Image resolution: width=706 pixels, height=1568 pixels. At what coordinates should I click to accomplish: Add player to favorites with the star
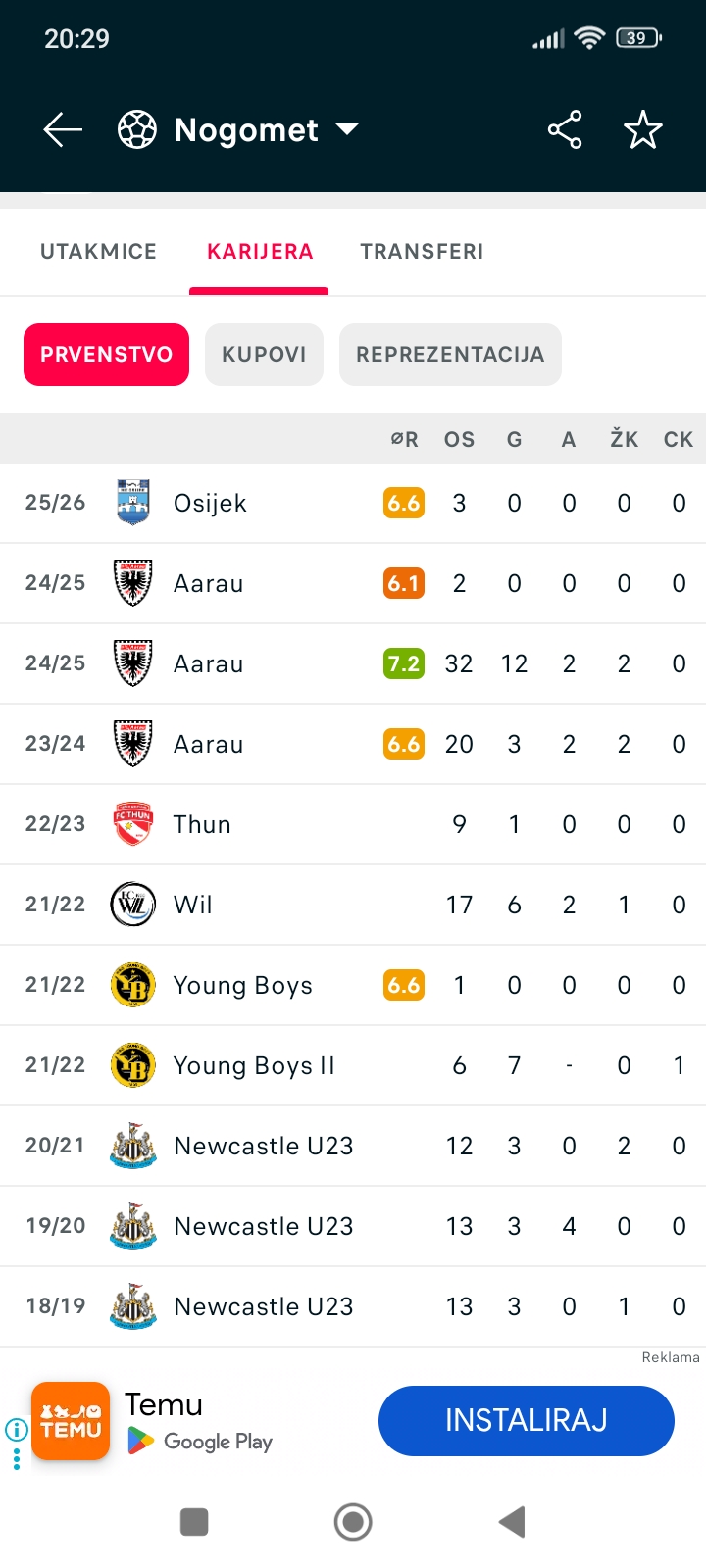tap(643, 129)
